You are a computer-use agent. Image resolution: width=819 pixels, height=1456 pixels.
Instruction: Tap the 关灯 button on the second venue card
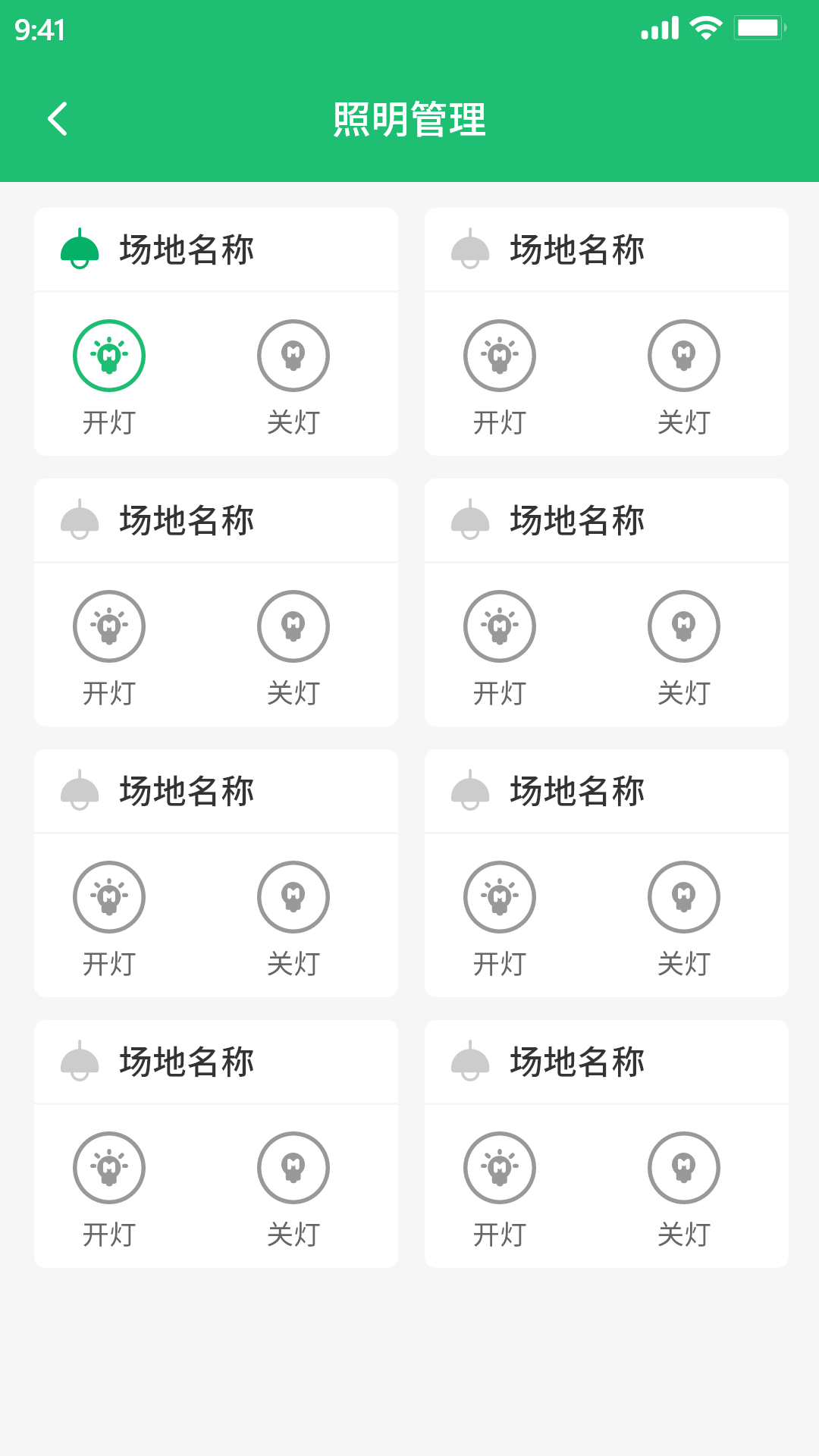pyautogui.click(x=683, y=355)
